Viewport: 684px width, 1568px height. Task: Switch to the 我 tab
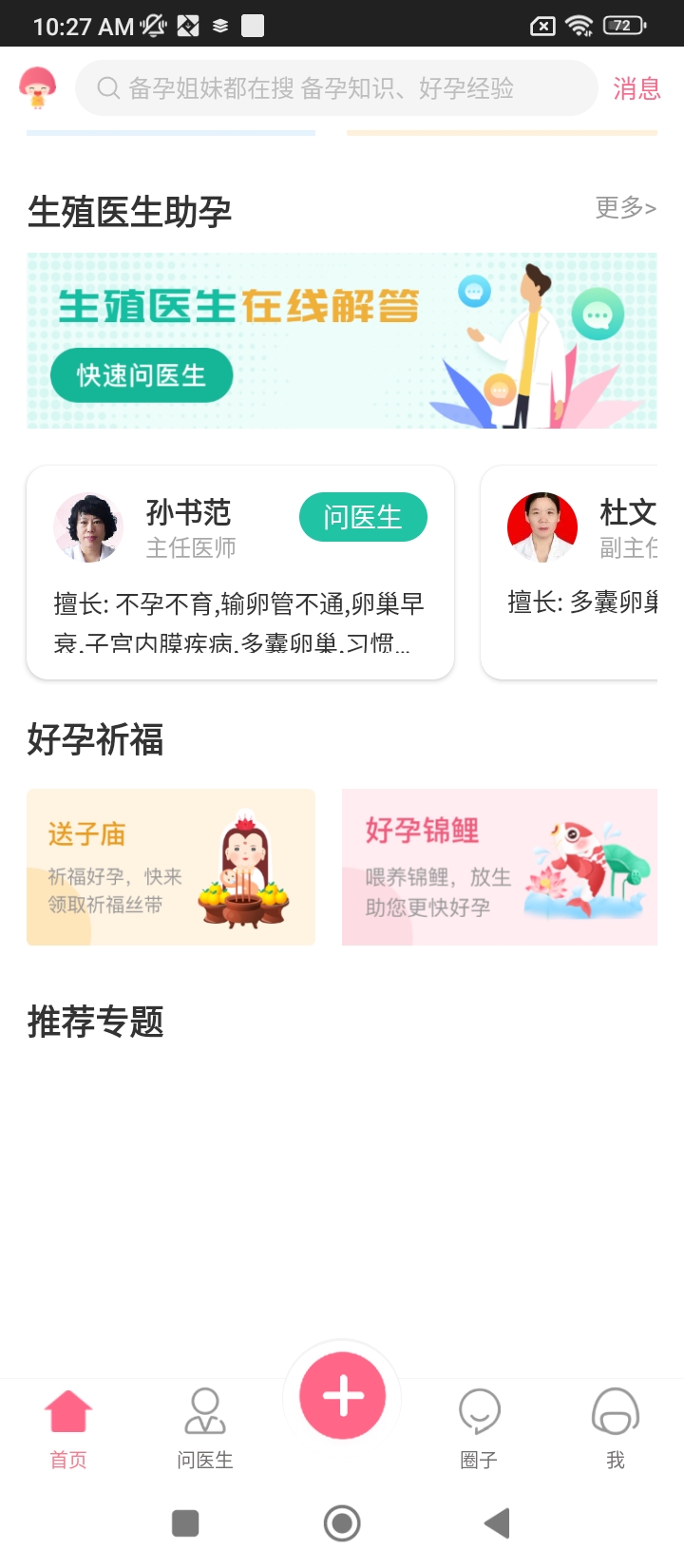[x=616, y=1426]
